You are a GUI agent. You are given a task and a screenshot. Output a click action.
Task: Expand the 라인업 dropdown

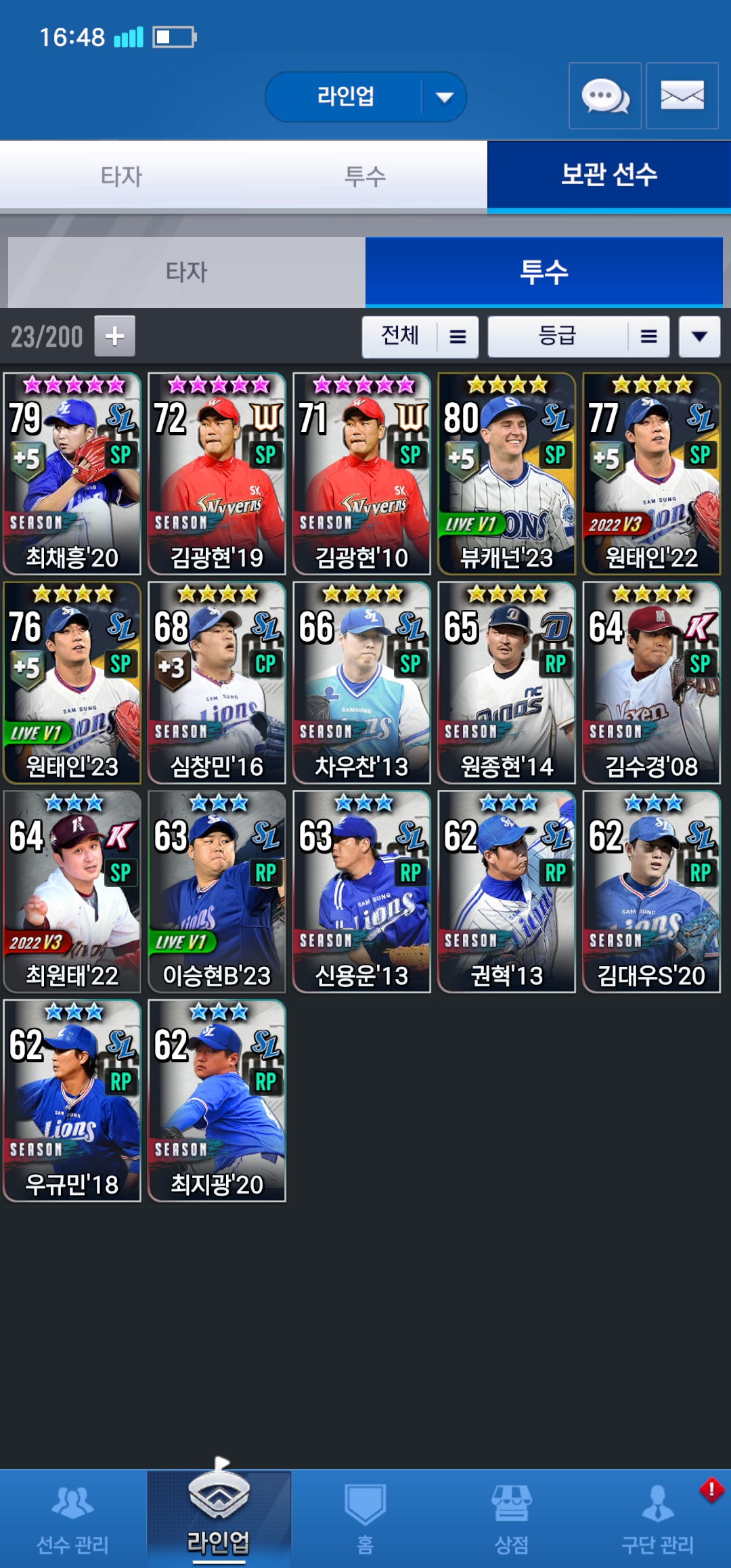(x=443, y=97)
